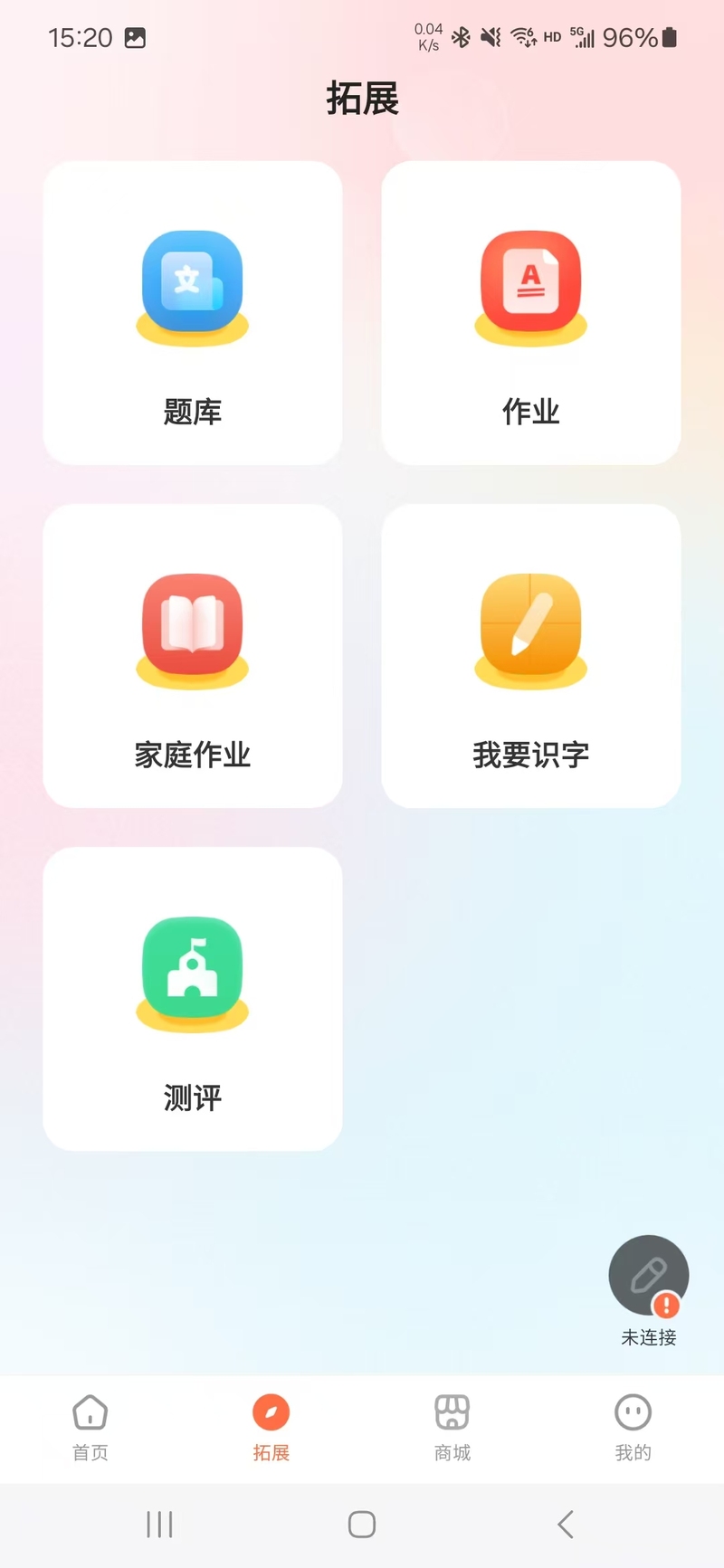Open the 我要识字 literacy card
This screenshot has width=724, height=1568.
[530, 656]
